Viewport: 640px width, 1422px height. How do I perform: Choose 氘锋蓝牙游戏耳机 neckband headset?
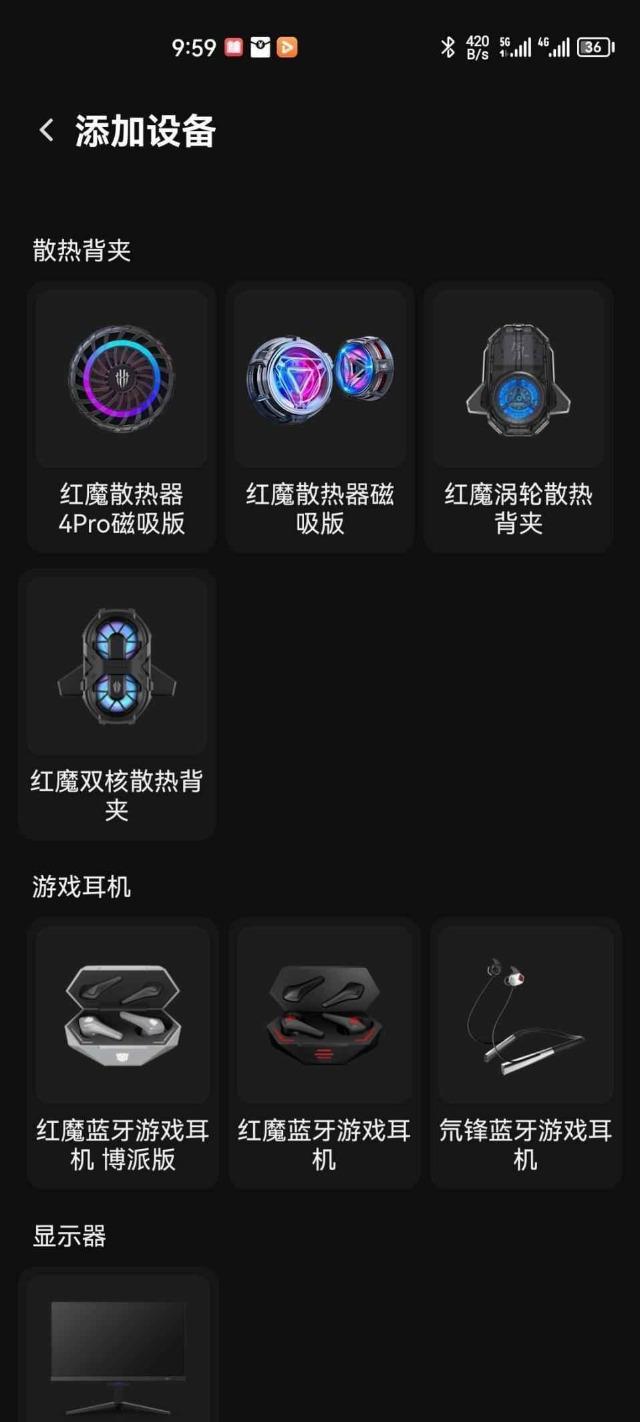[x=525, y=1052]
